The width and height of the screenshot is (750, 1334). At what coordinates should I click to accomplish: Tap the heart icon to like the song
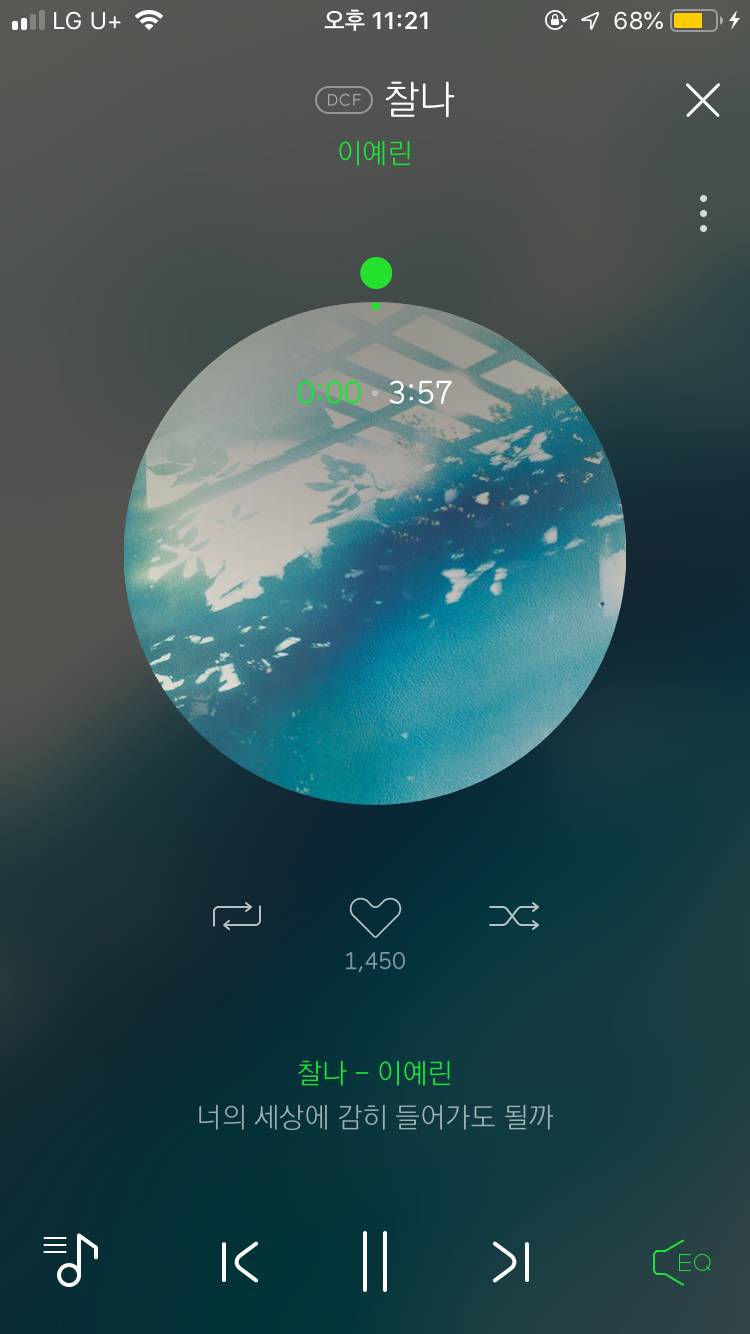click(x=375, y=915)
